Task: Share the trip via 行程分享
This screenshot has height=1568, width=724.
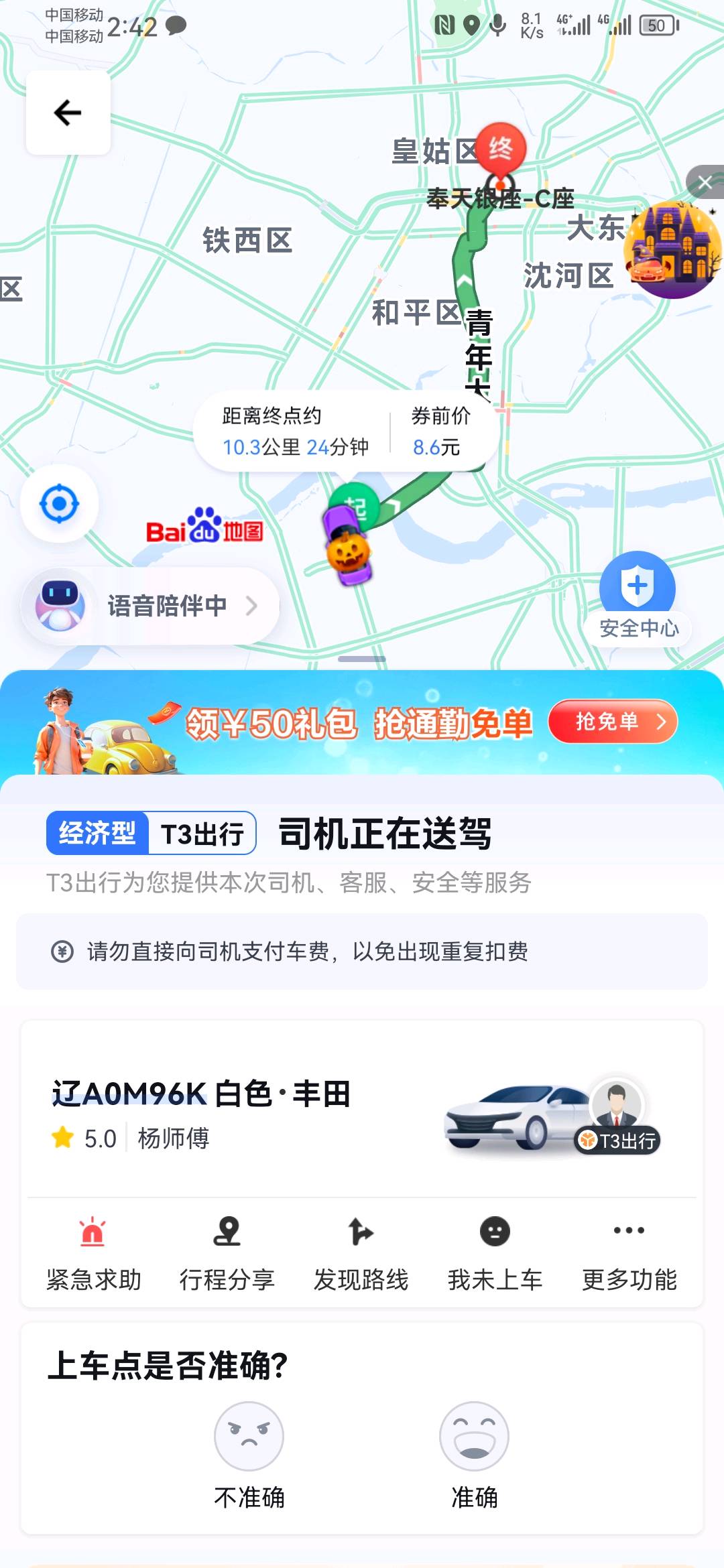Action: (227, 1252)
